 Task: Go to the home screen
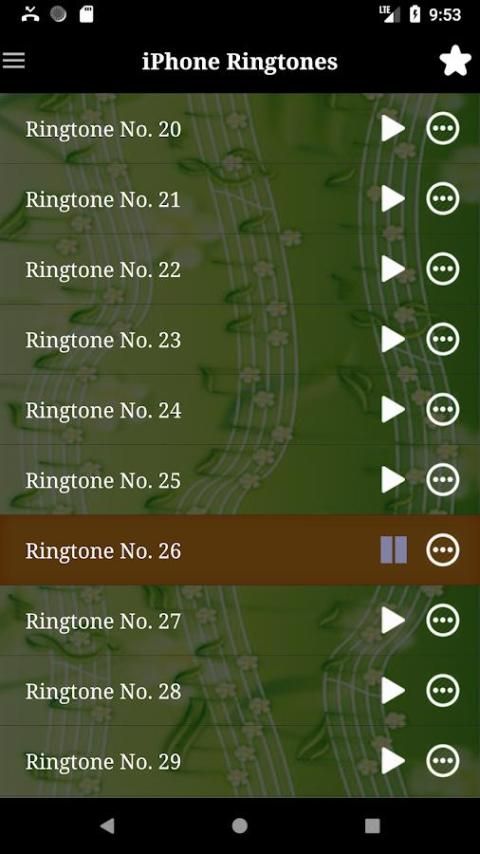[x=240, y=826]
